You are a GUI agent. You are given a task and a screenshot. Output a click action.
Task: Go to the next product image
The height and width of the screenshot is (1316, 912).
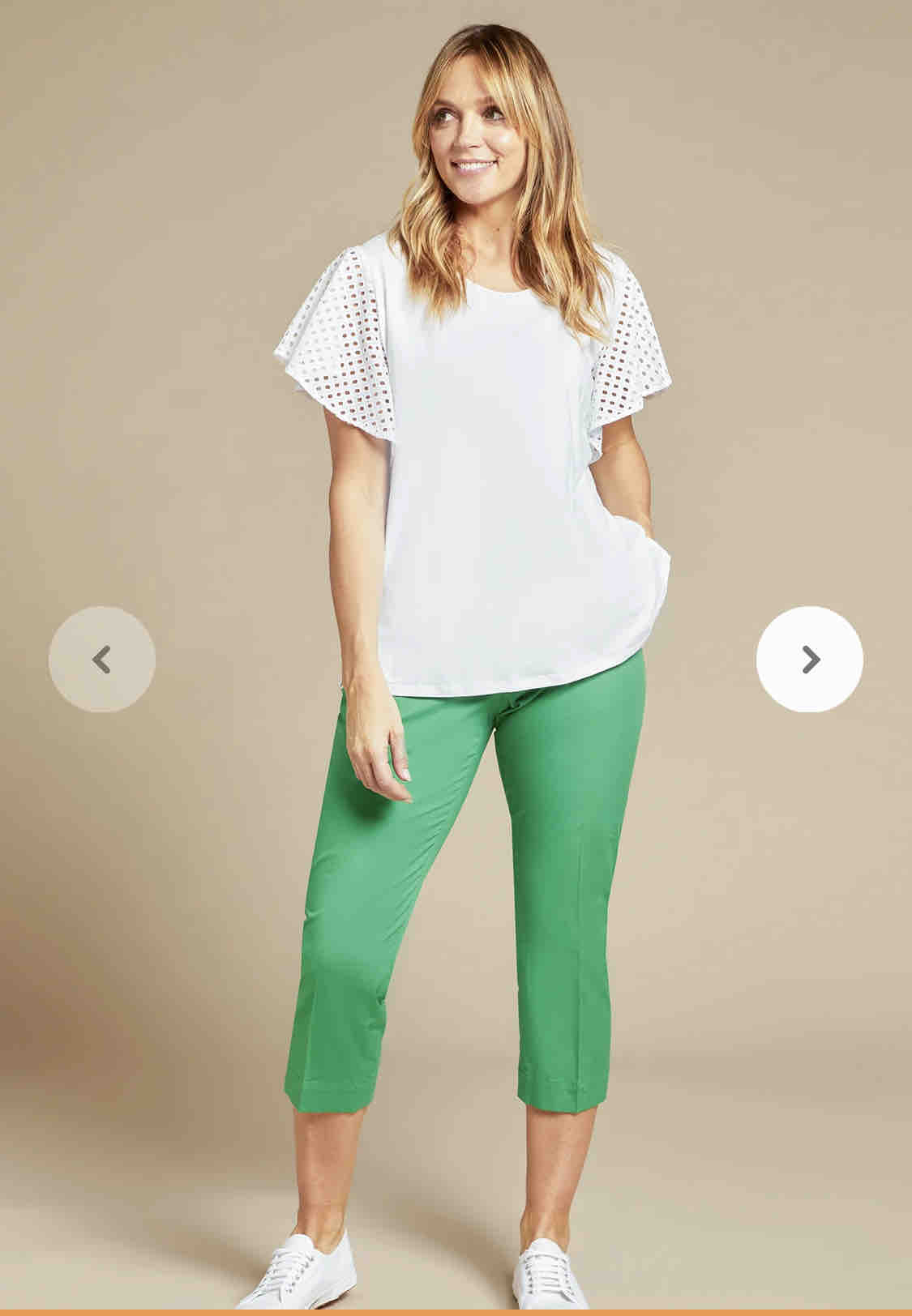point(809,660)
